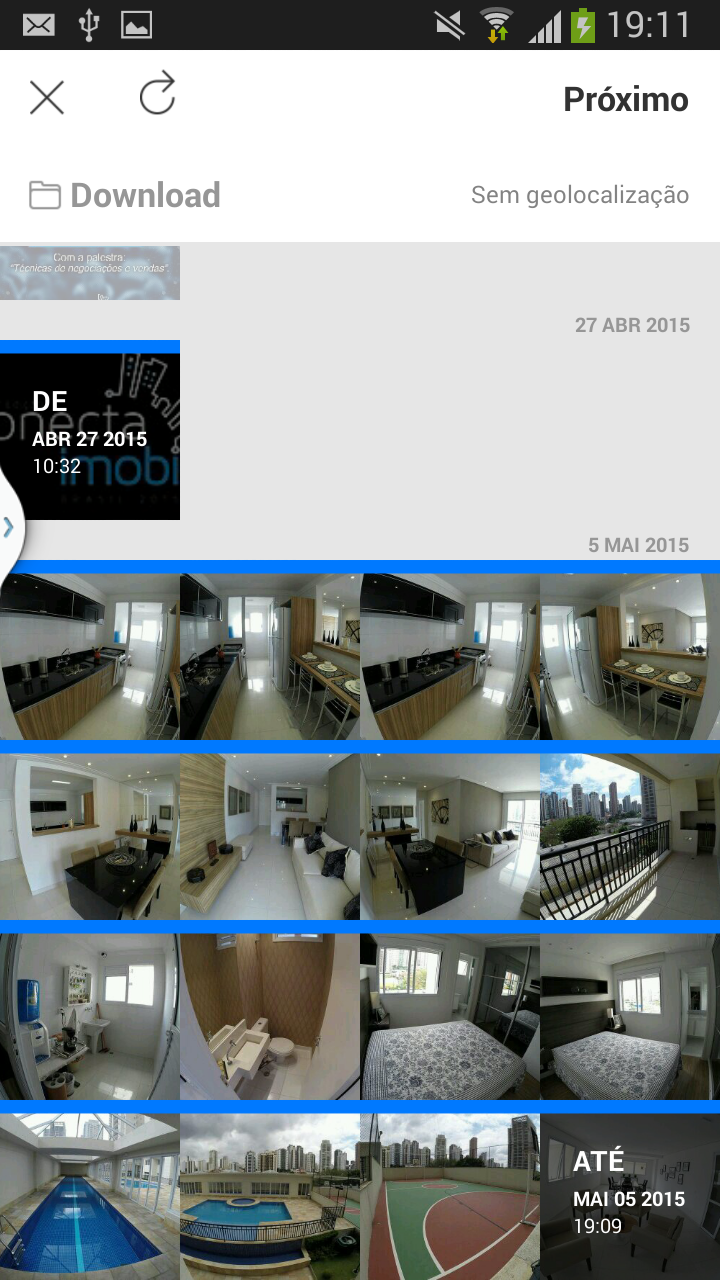The width and height of the screenshot is (720, 1280).
Task: Open the side drawer handle
Action: point(9,527)
